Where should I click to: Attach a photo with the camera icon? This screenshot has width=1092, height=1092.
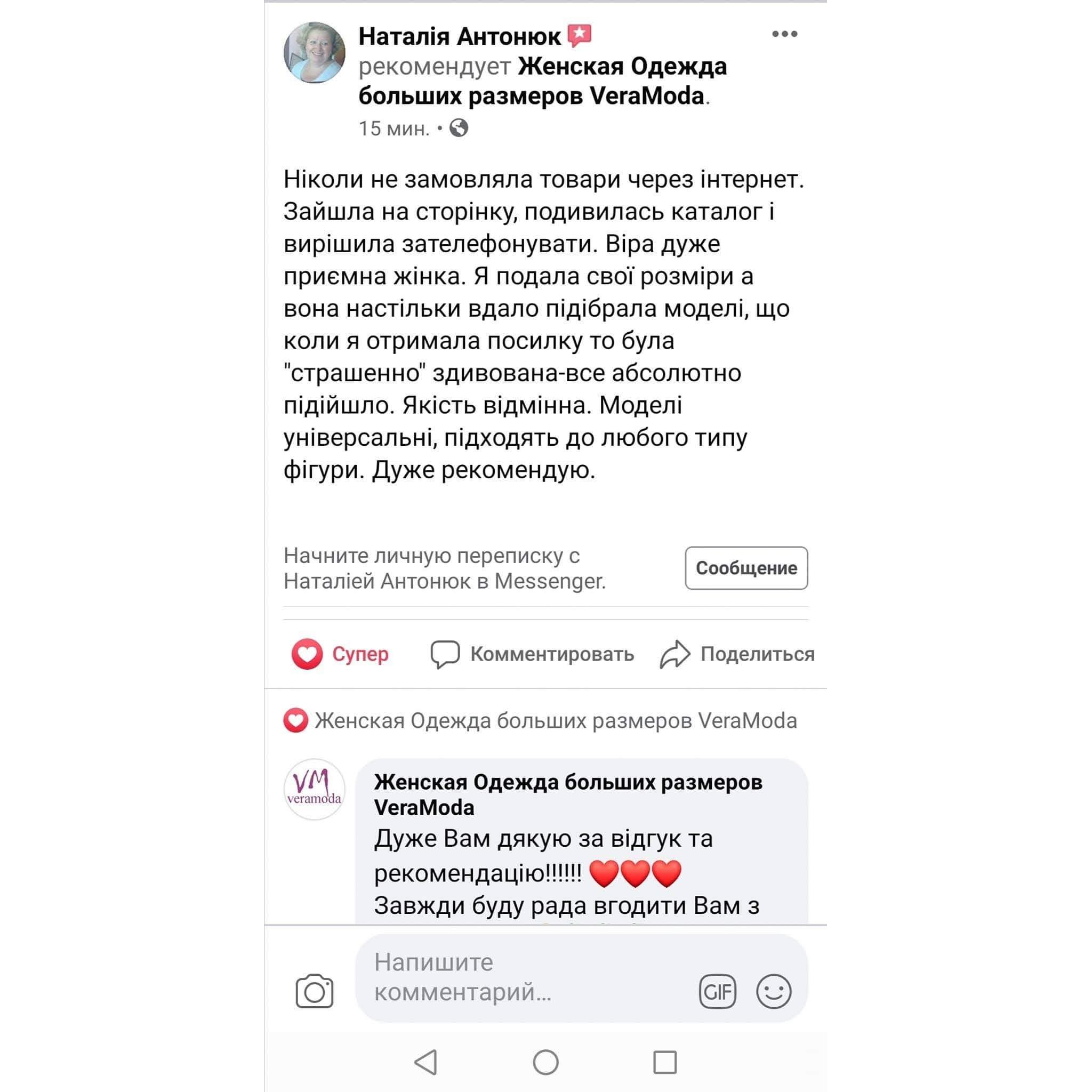point(314,991)
